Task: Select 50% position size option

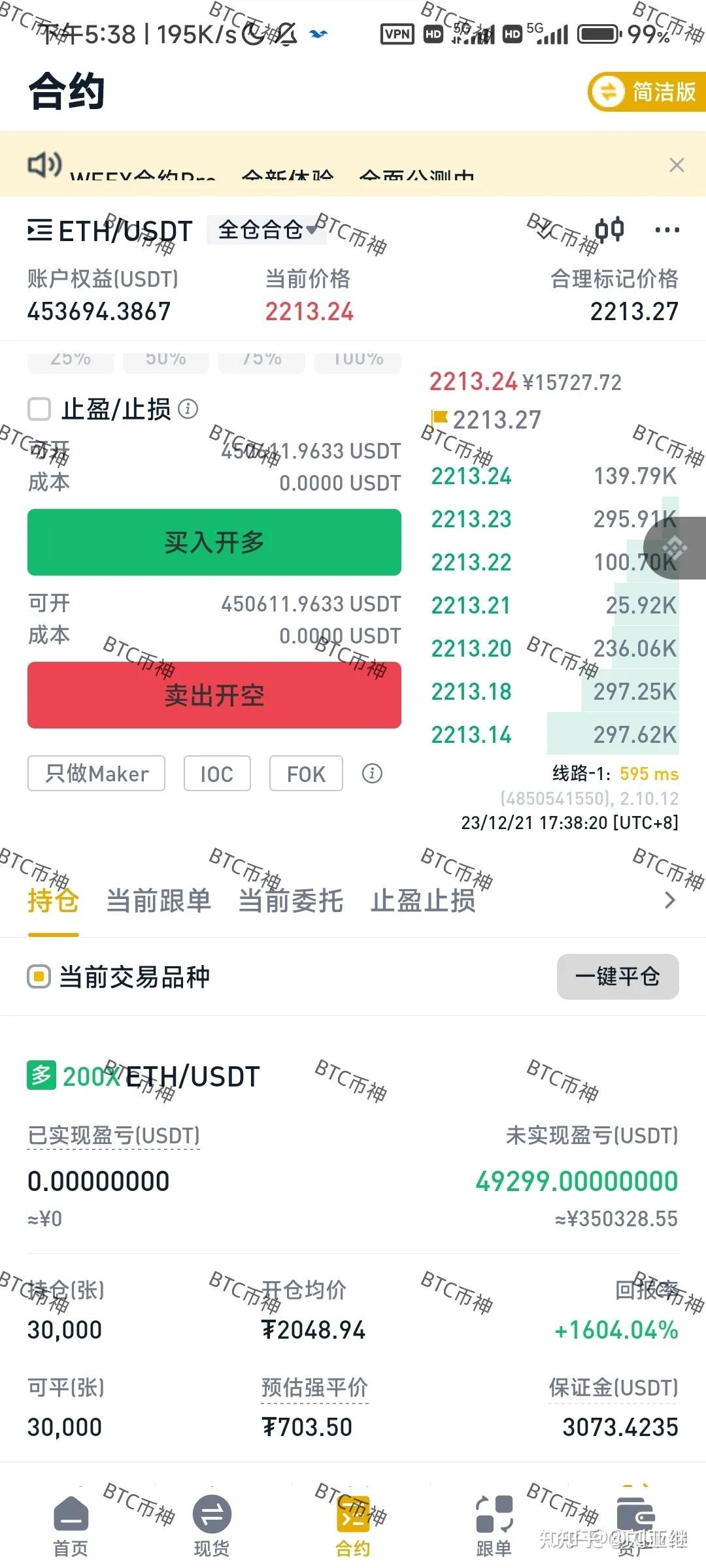Action: click(165, 359)
